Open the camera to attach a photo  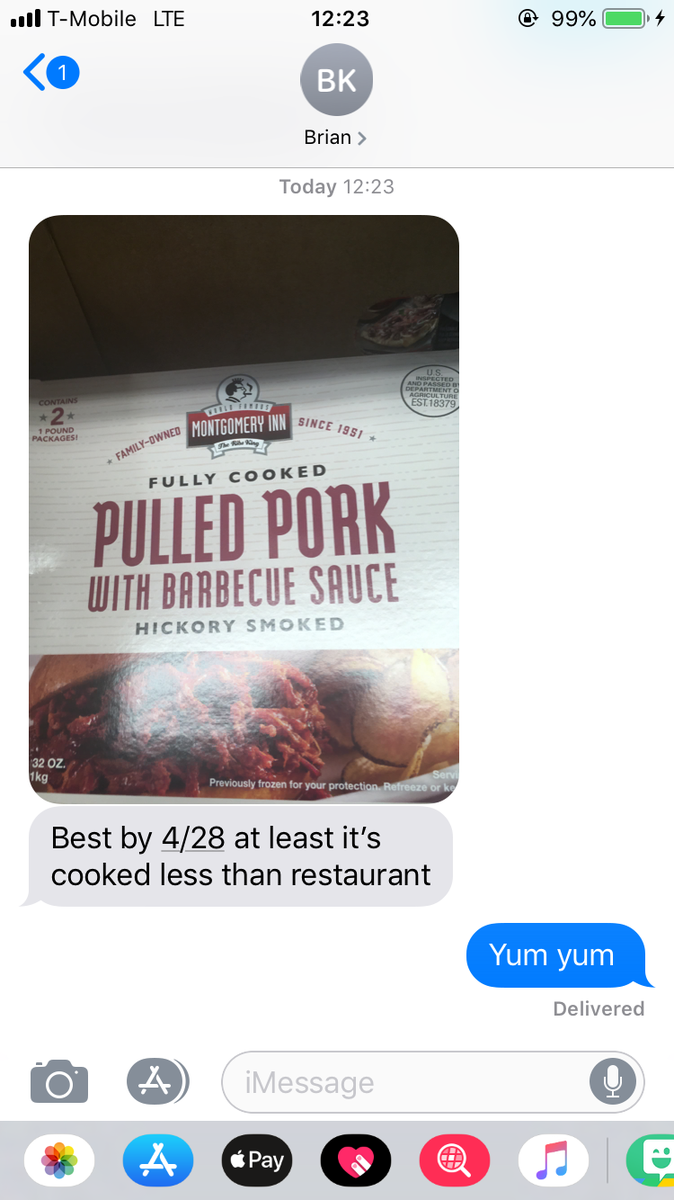click(59, 1081)
